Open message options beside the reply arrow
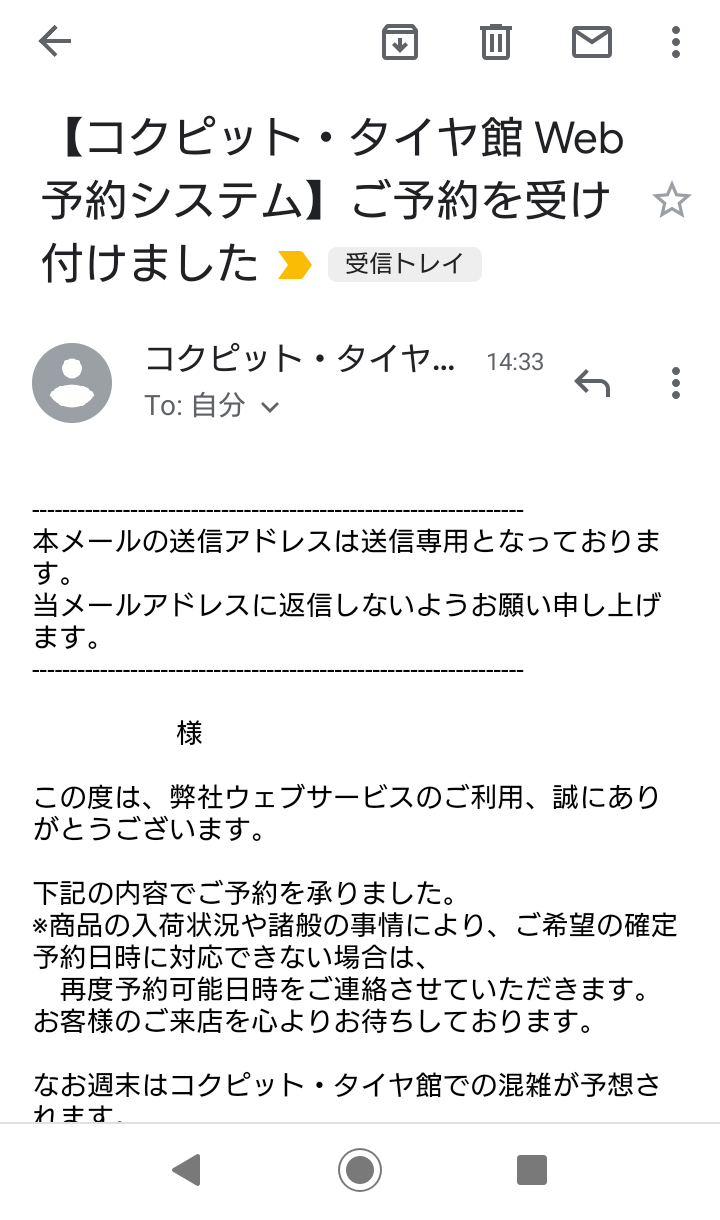The width and height of the screenshot is (720, 1220). coord(676,383)
